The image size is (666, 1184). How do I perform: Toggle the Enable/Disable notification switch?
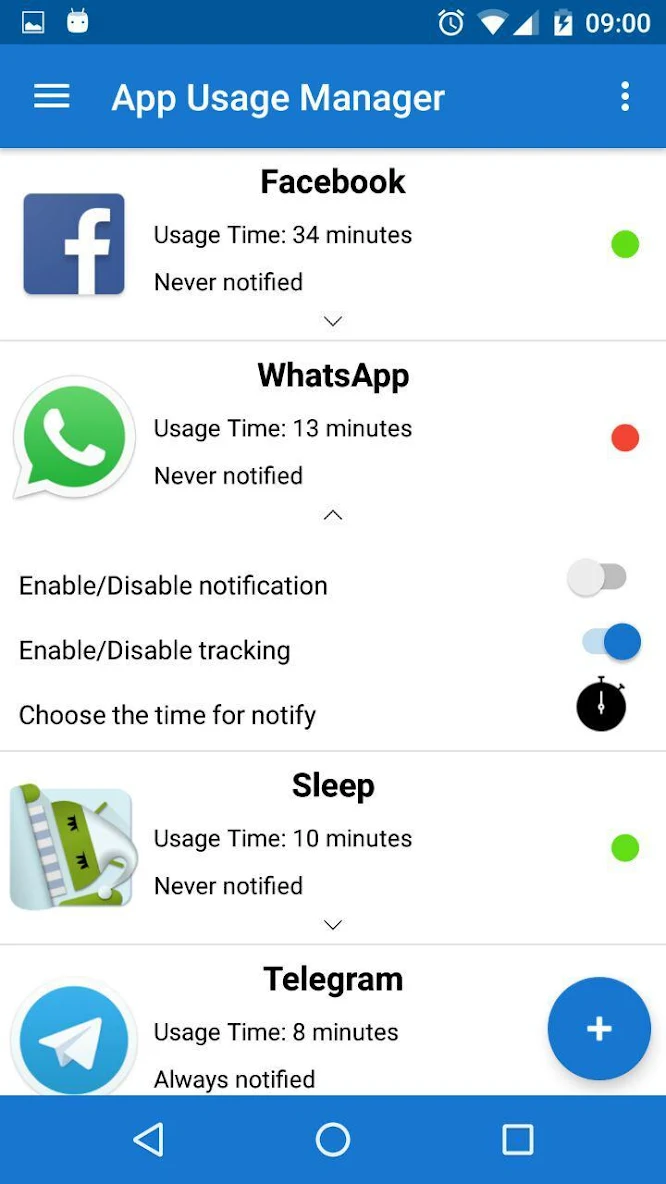click(597, 578)
